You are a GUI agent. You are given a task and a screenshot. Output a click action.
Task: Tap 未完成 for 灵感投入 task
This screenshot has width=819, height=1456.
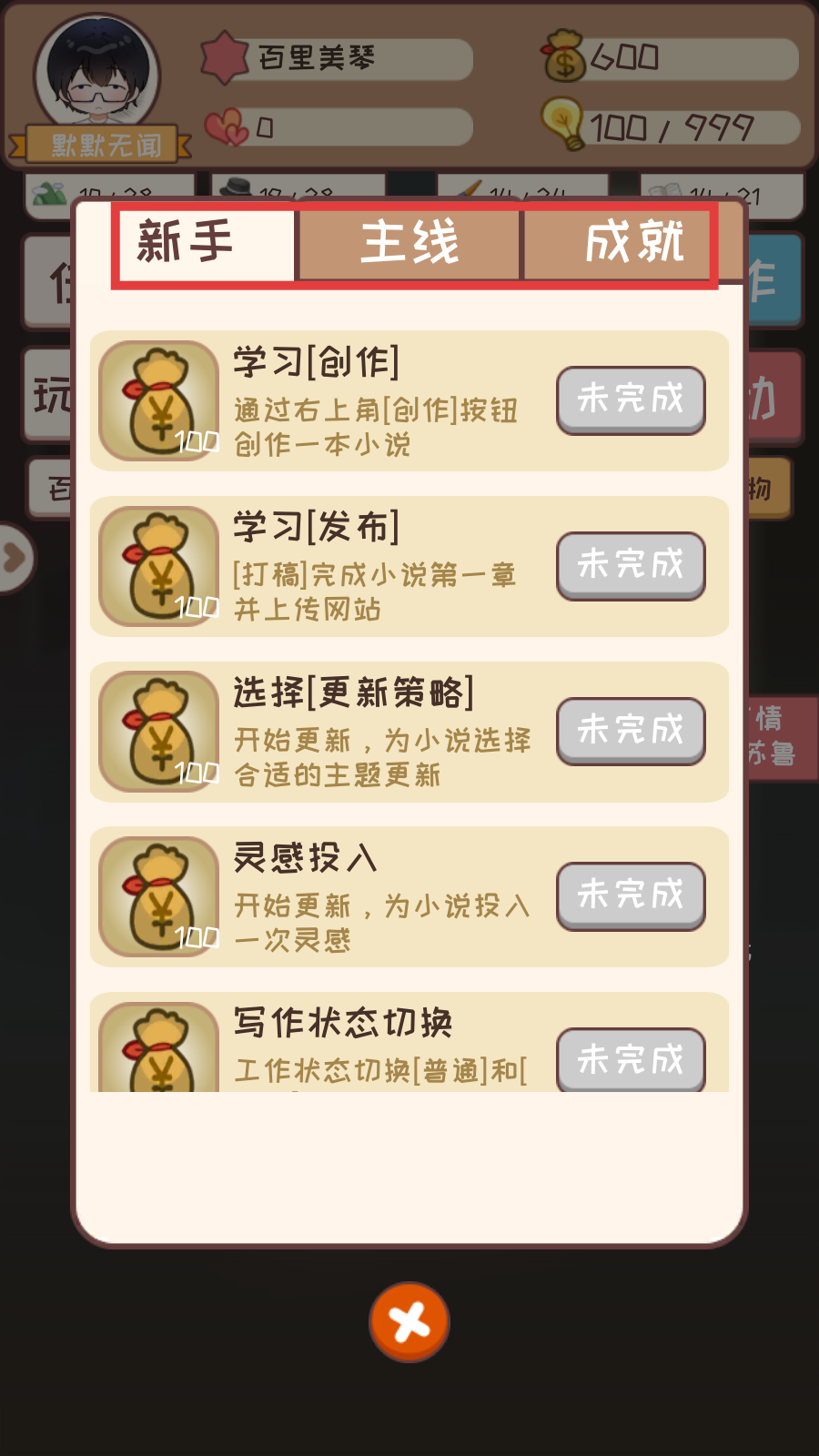[x=631, y=895]
